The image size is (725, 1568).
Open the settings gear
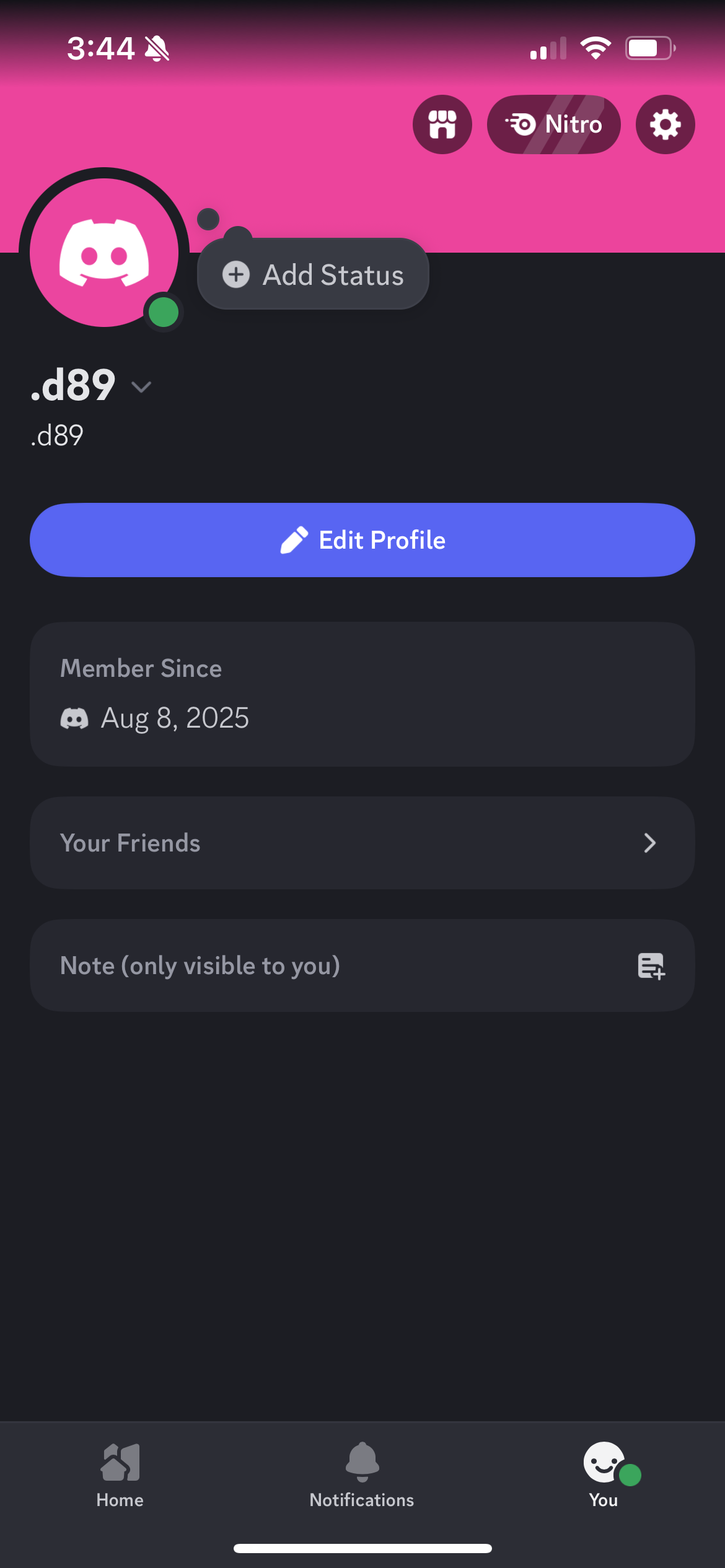(666, 124)
